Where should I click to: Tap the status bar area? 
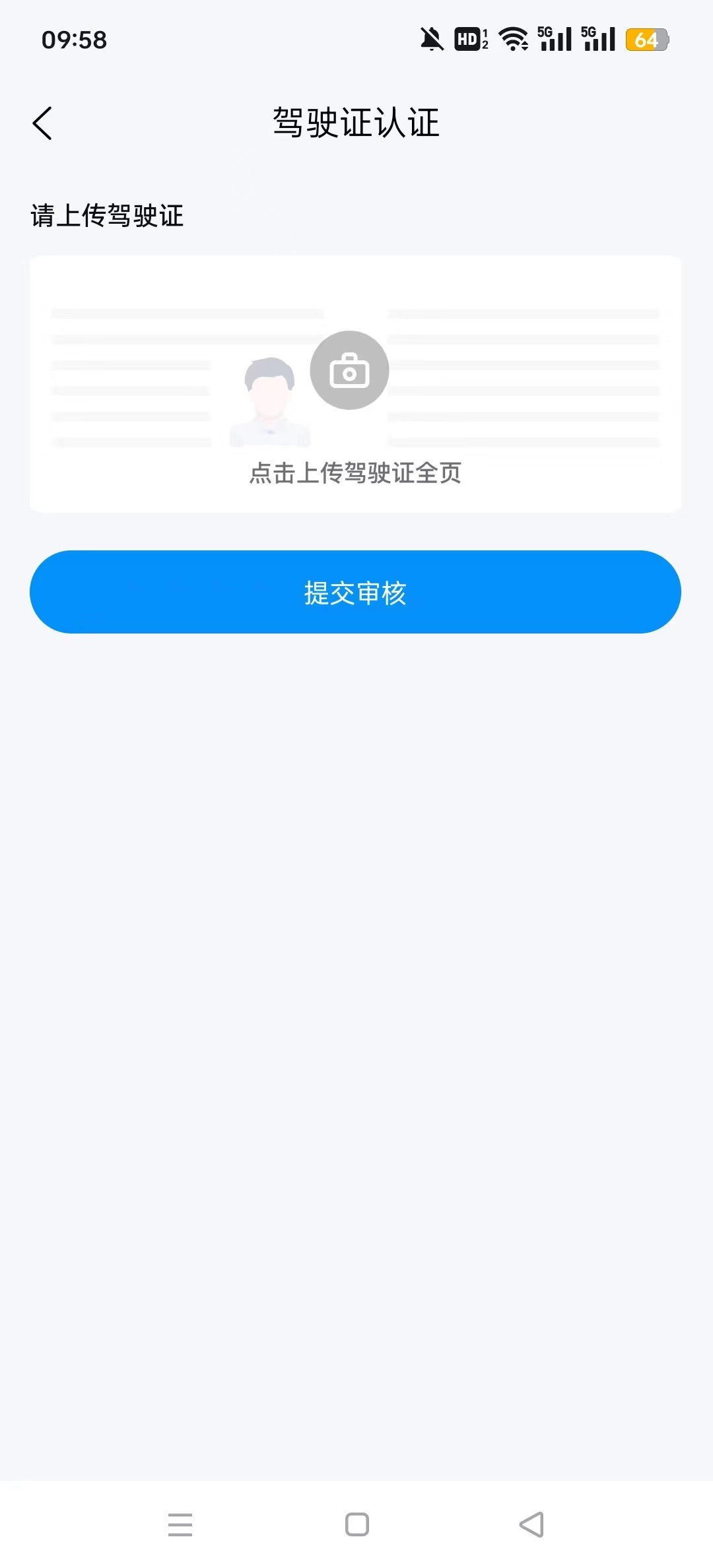pos(356,40)
